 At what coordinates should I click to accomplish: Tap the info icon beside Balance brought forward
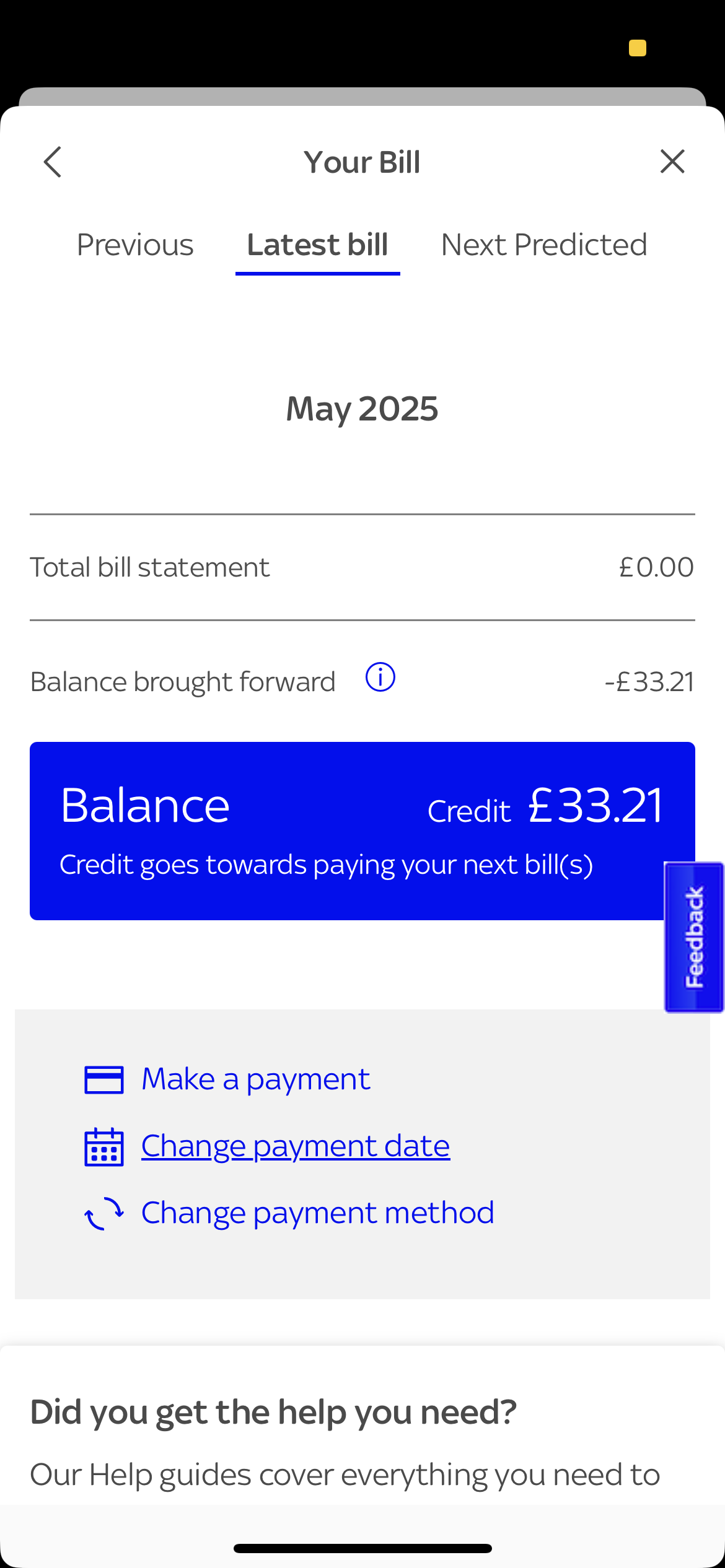(380, 679)
